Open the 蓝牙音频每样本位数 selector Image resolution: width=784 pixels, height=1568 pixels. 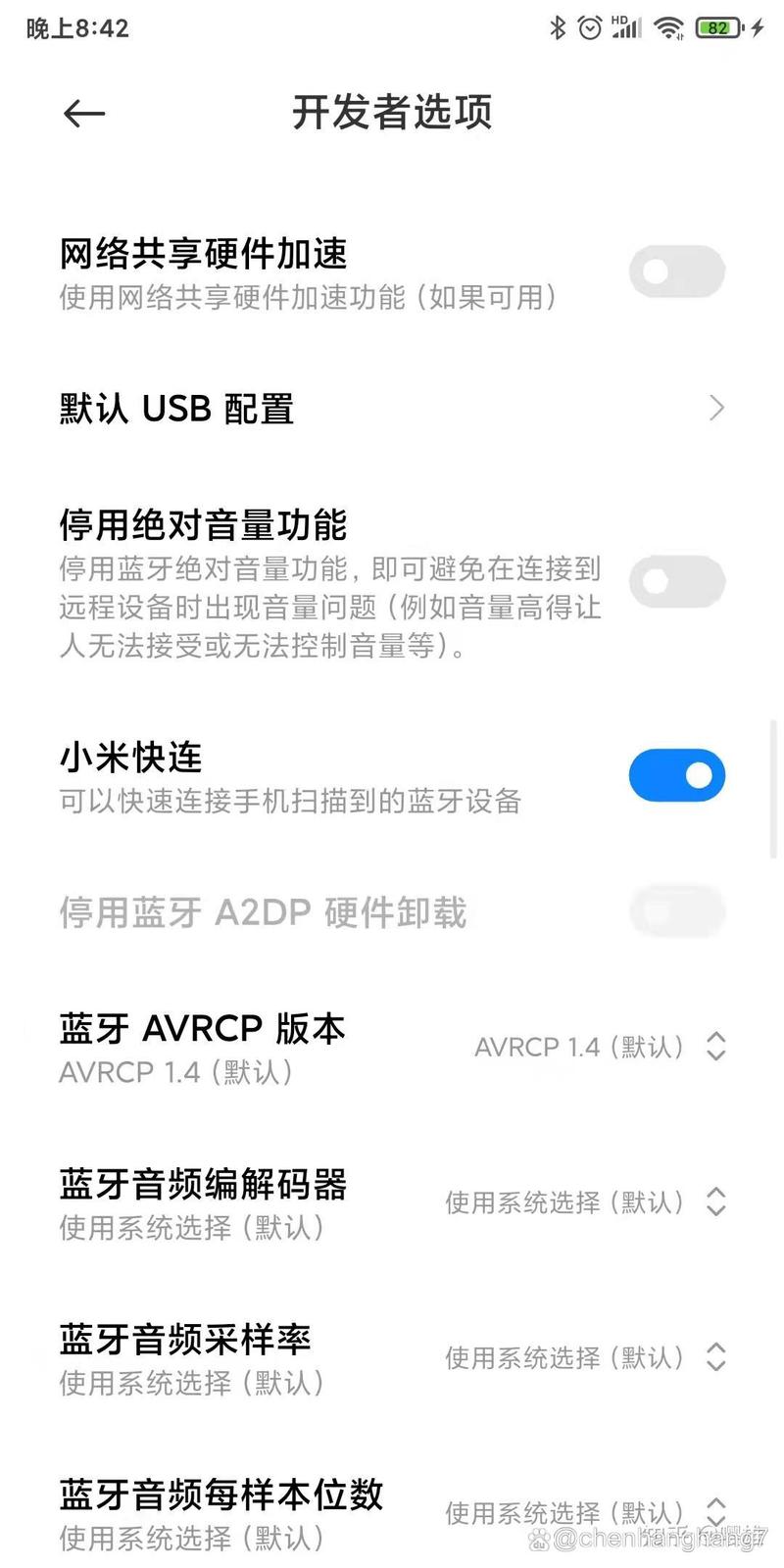click(716, 1512)
